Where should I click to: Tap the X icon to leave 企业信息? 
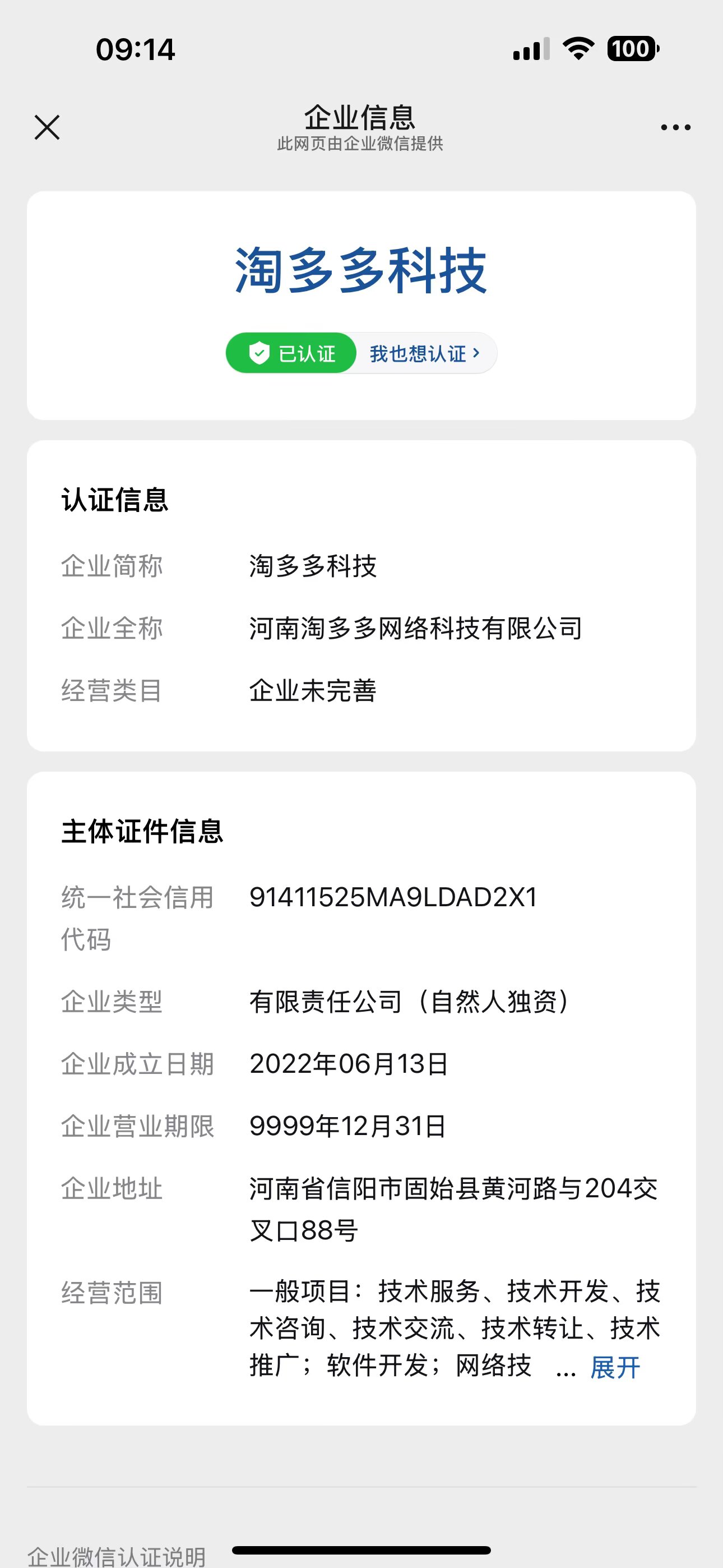tap(47, 128)
